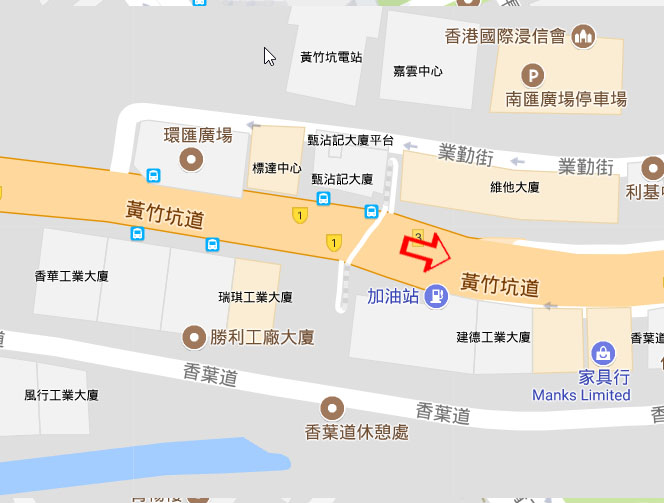Screen dimensions: 664x503
Task: Open the Manks Limited 家具行 shopping marker
Action: coord(604,353)
